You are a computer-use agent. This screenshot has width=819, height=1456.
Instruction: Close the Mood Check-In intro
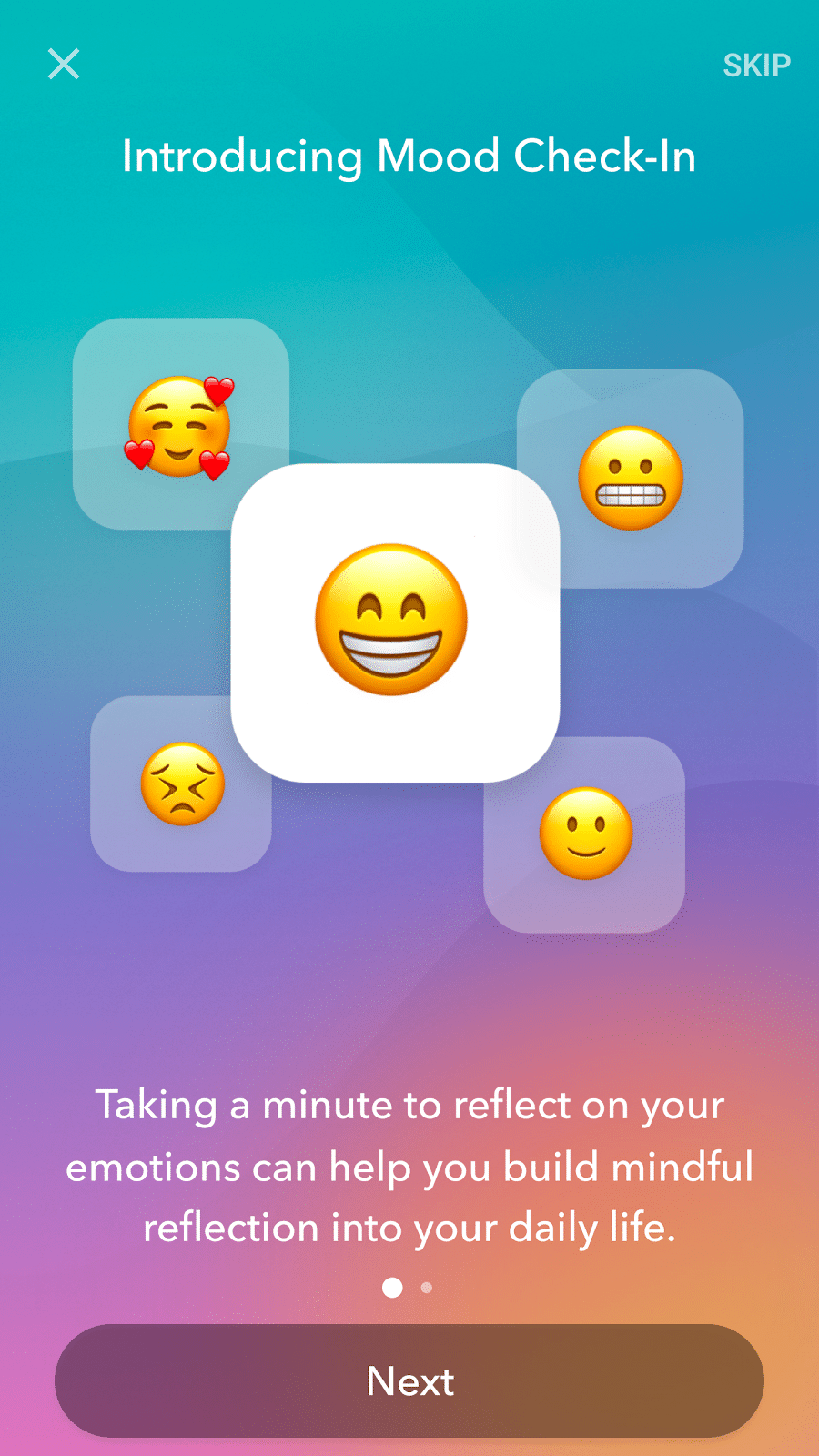coord(64,64)
